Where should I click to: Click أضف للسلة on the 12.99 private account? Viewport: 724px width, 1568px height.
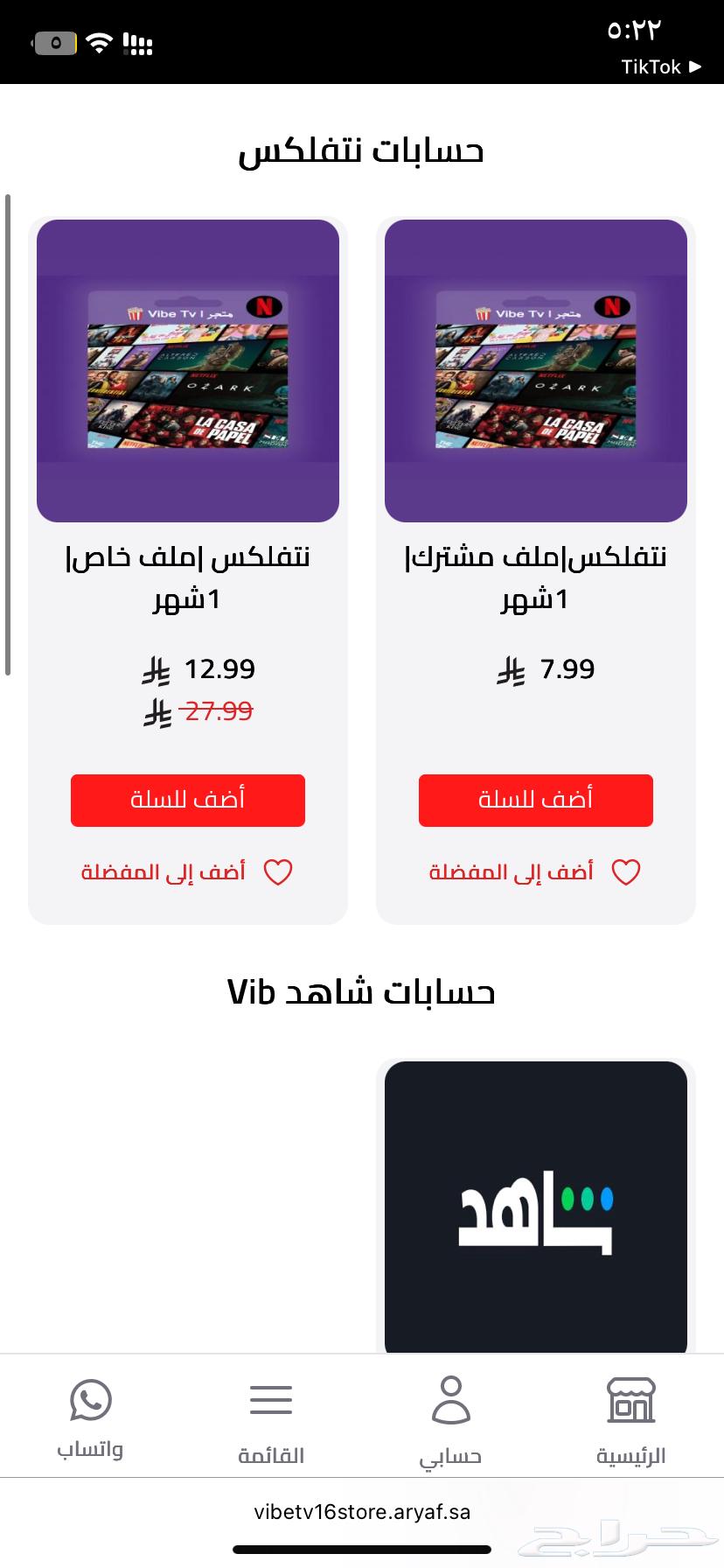[186, 800]
